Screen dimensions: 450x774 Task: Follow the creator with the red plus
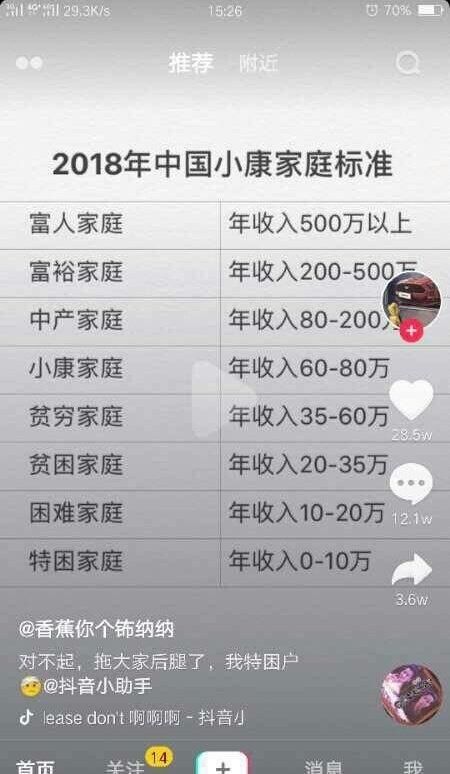point(412,331)
